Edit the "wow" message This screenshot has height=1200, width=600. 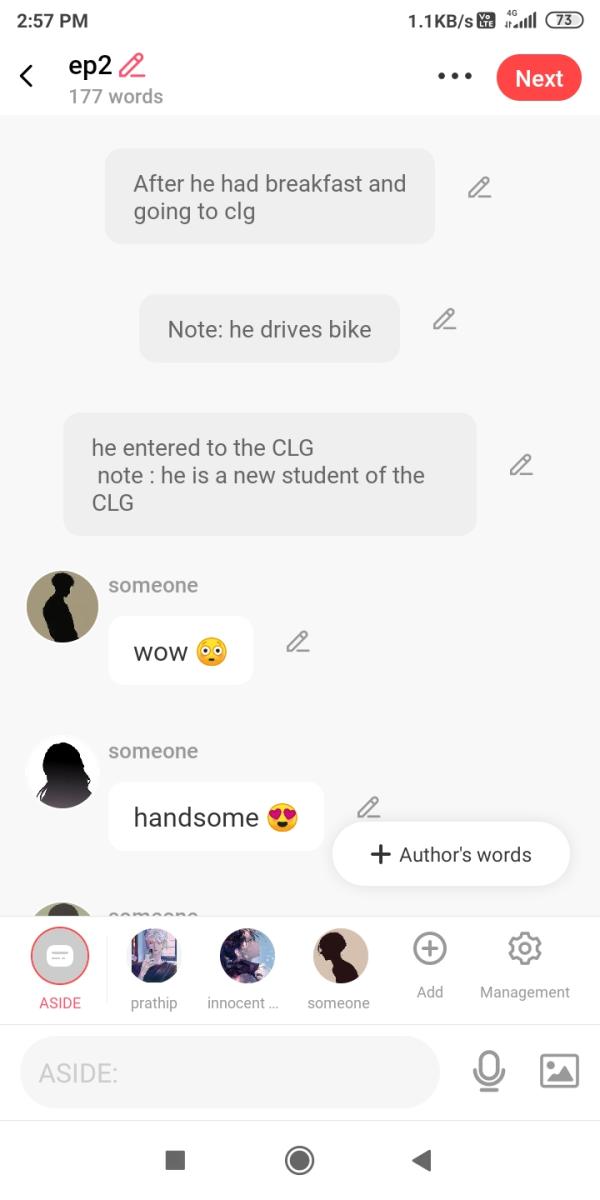pos(297,642)
